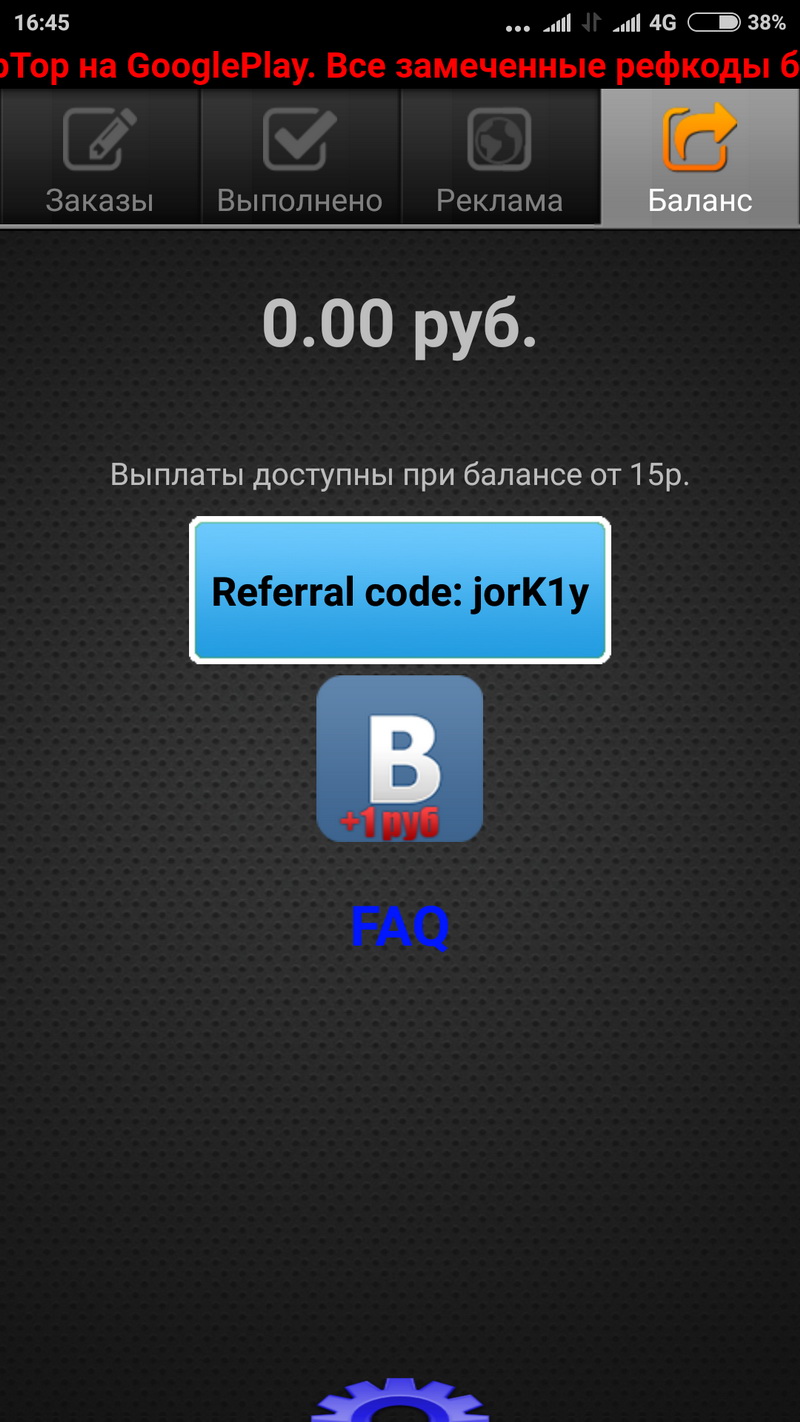Select the Баланс tab
This screenshot has height=1422, width=800.
click(x=700, y=157)
